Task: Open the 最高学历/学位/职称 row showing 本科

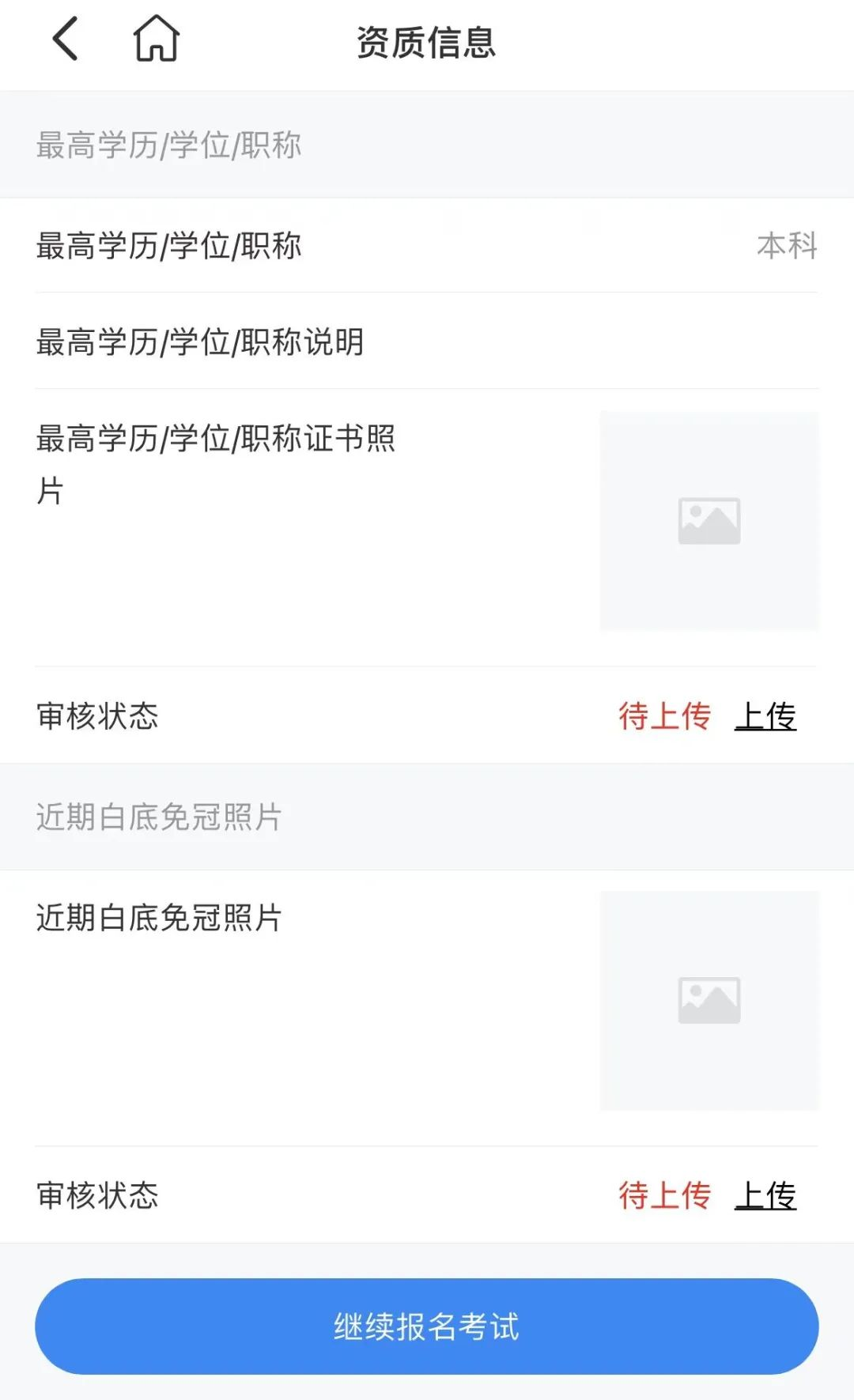Action: [x=427, y=245]
